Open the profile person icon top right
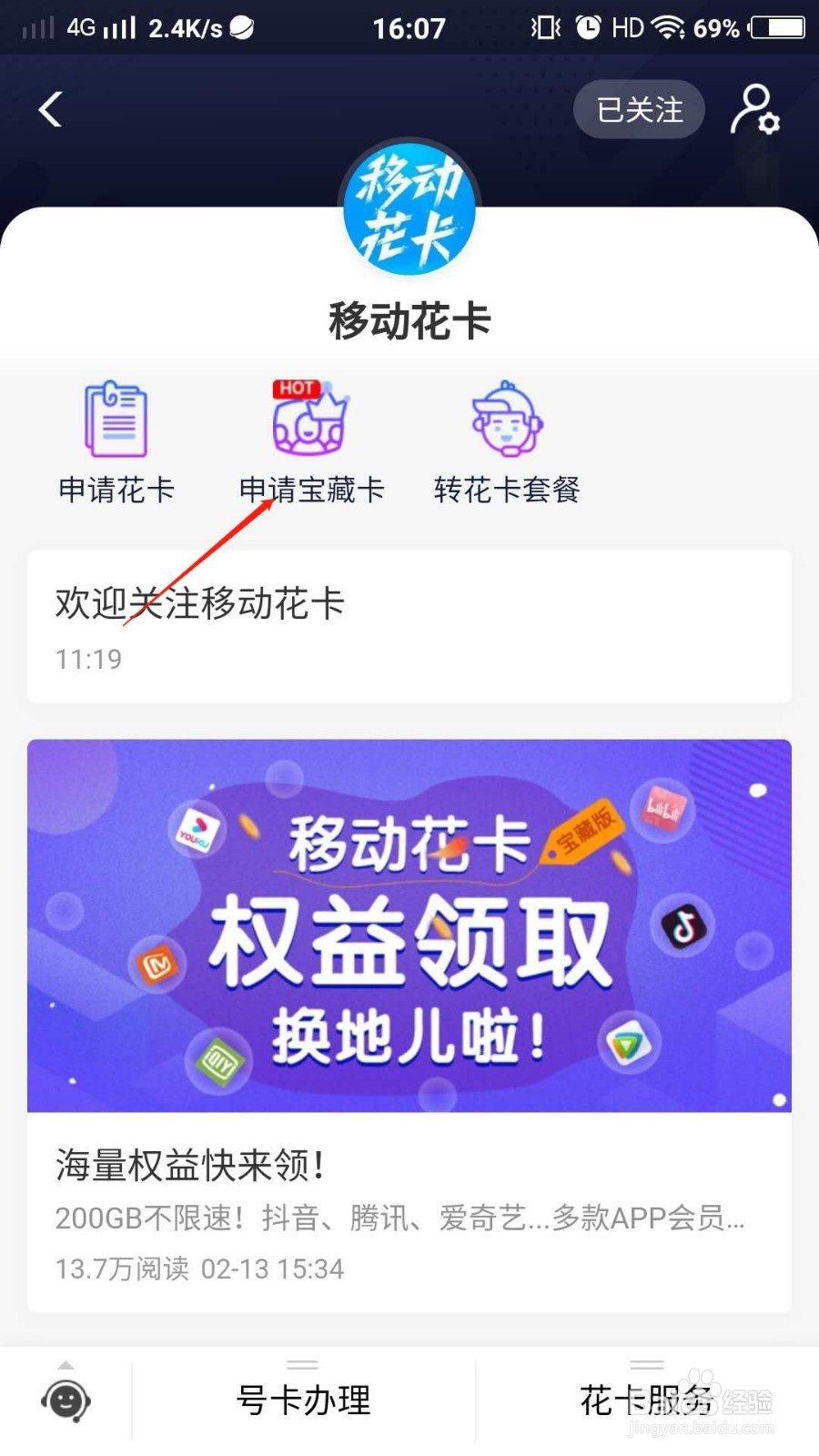This screenshot has height=1456, width=819. click(755, 110)
